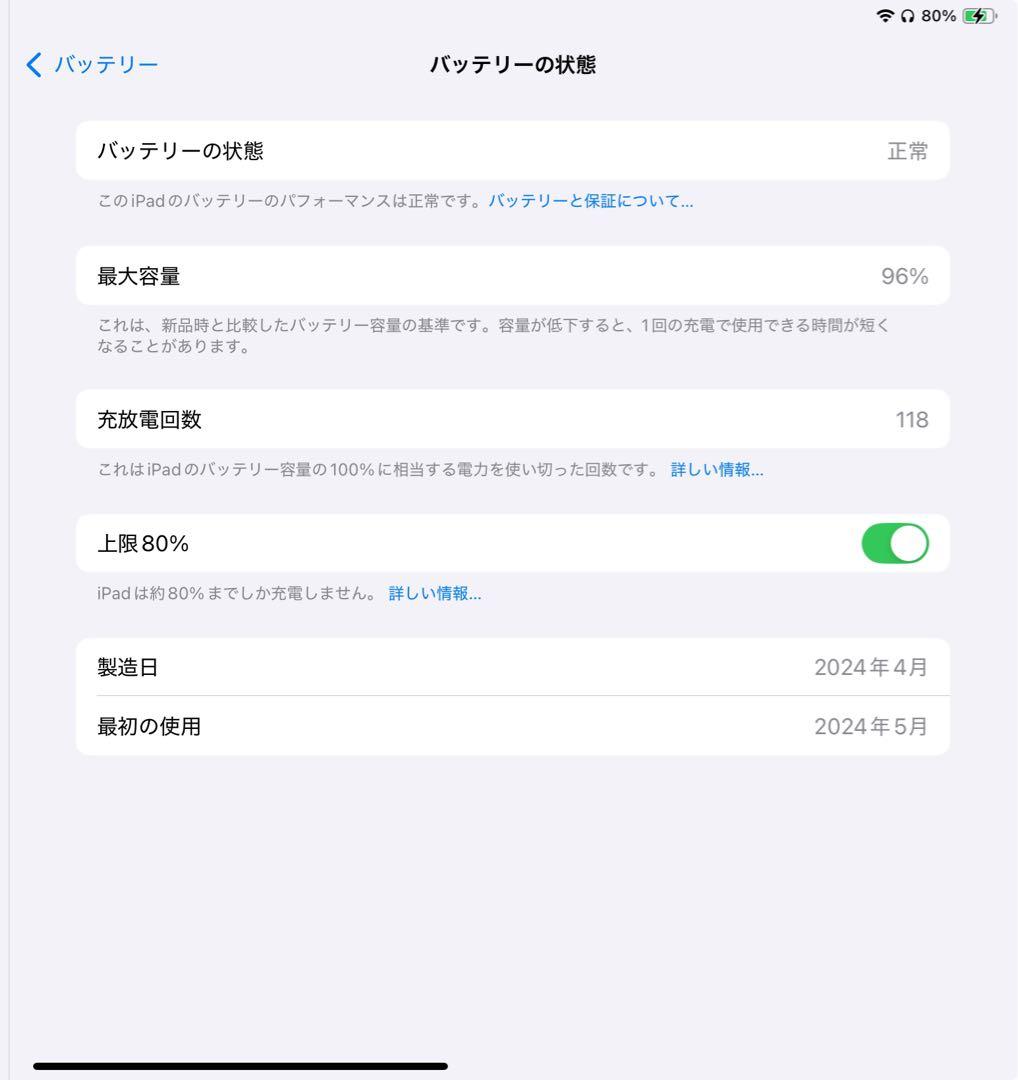
Task: Tap the Wi-Fi icon in the status bar
Action: (886, 15)
